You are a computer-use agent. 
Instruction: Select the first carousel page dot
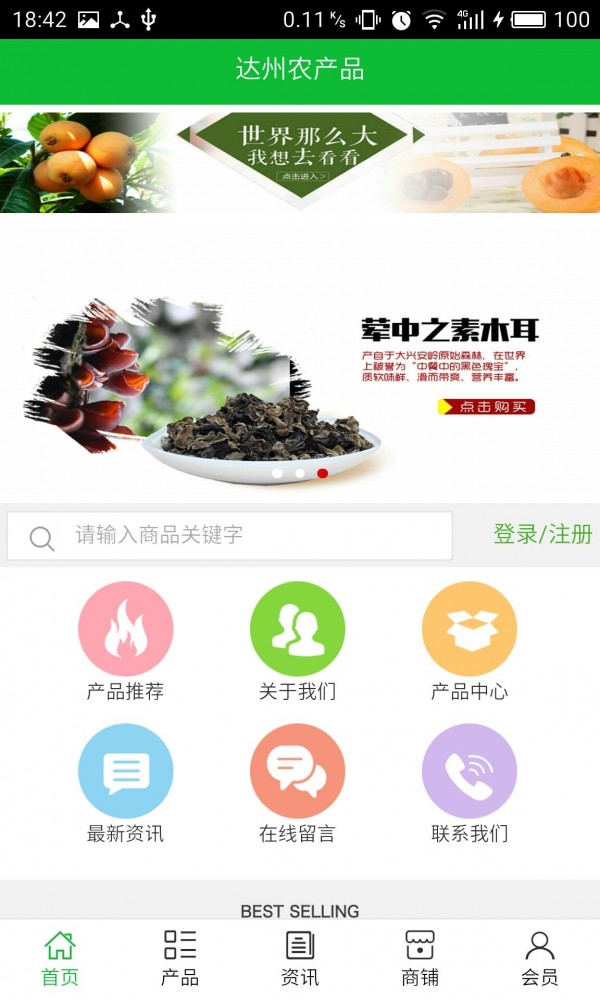click(x=277, y=473)
